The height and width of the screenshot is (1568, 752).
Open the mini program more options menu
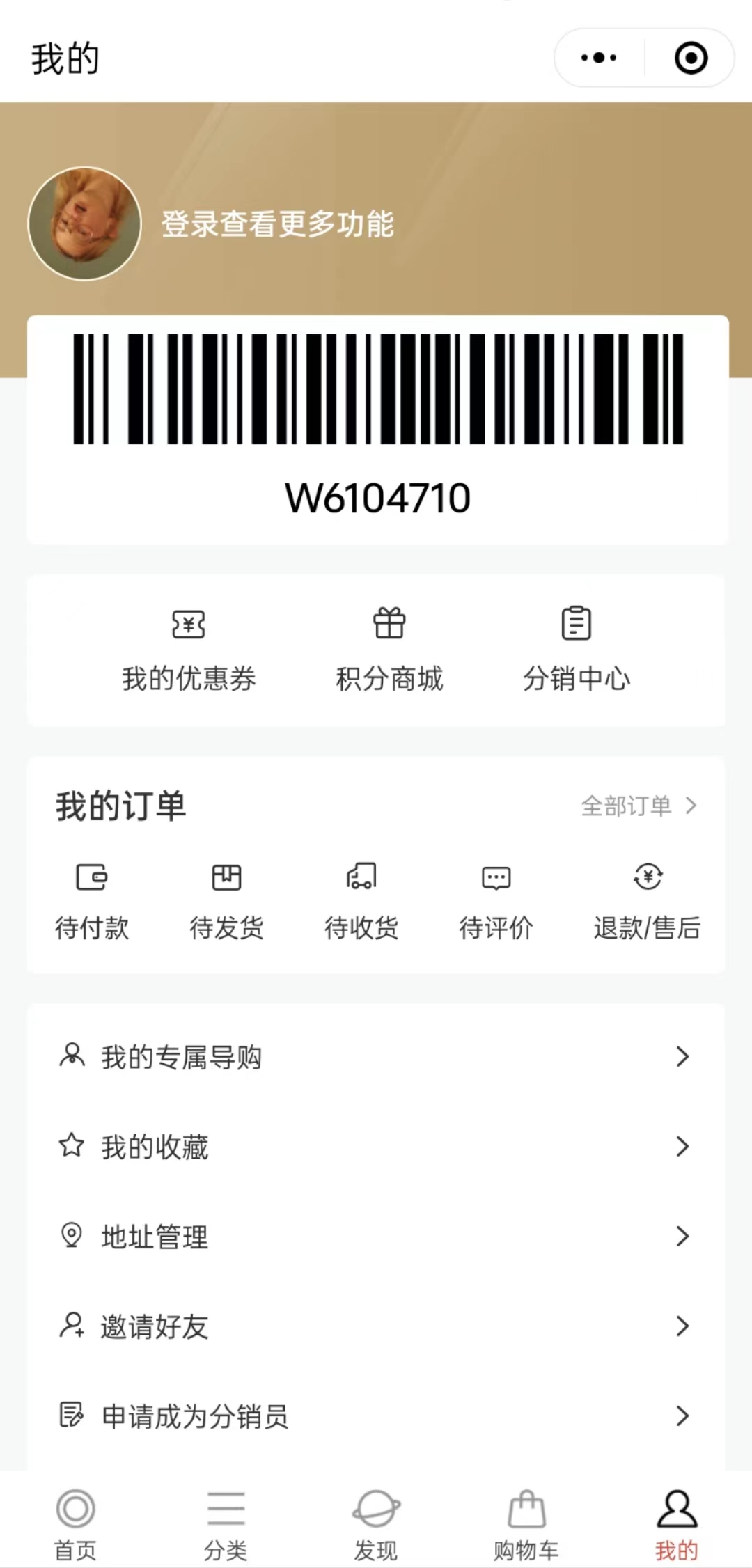[x=599, y=58]
